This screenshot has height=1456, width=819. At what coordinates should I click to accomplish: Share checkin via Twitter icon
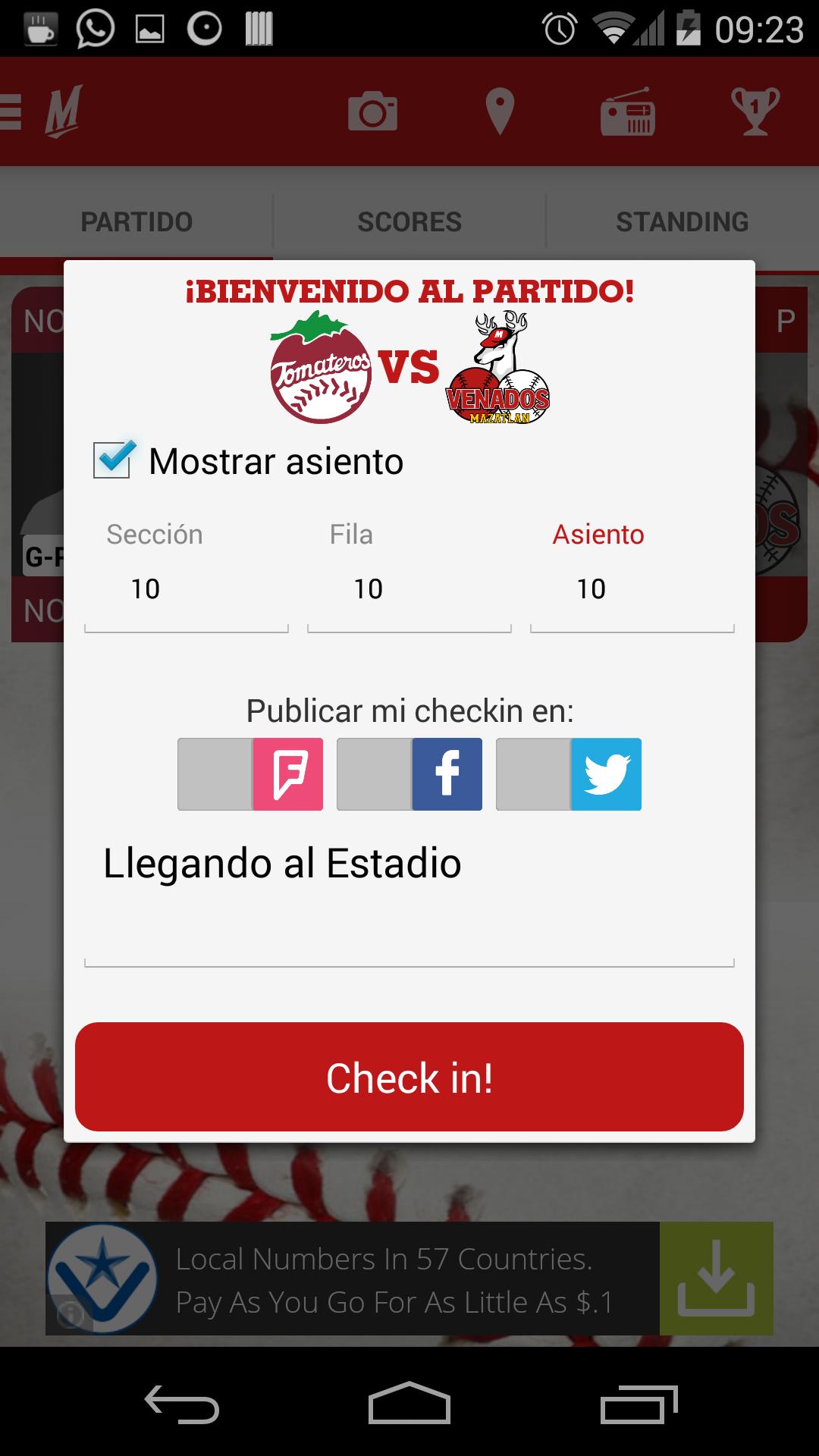(606, 775)
